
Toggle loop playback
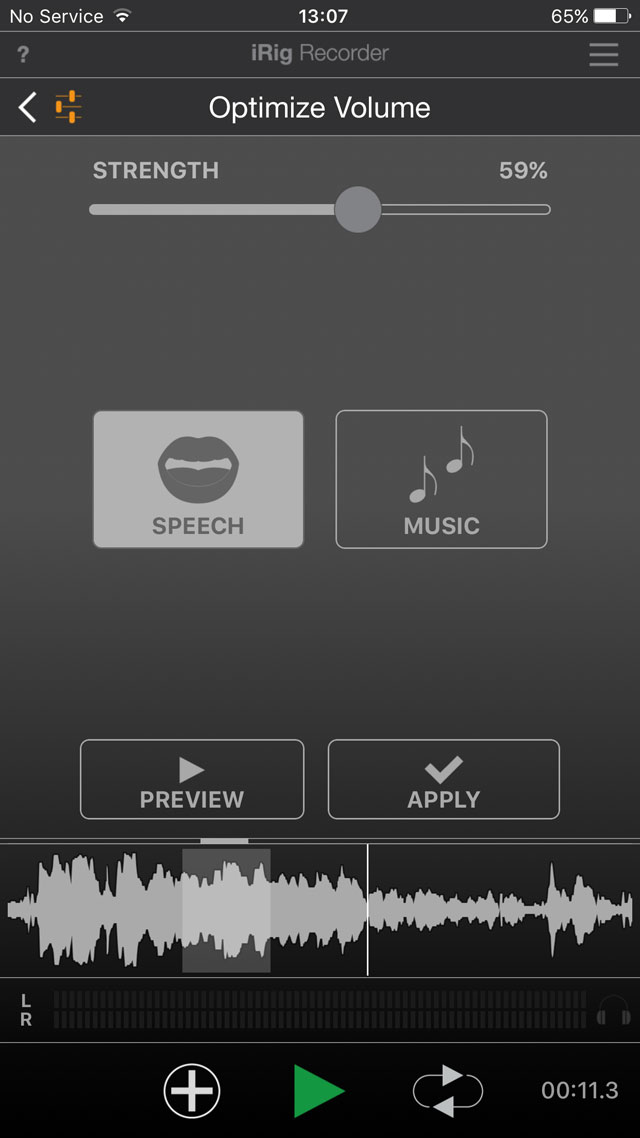(x=448, y=1090)
